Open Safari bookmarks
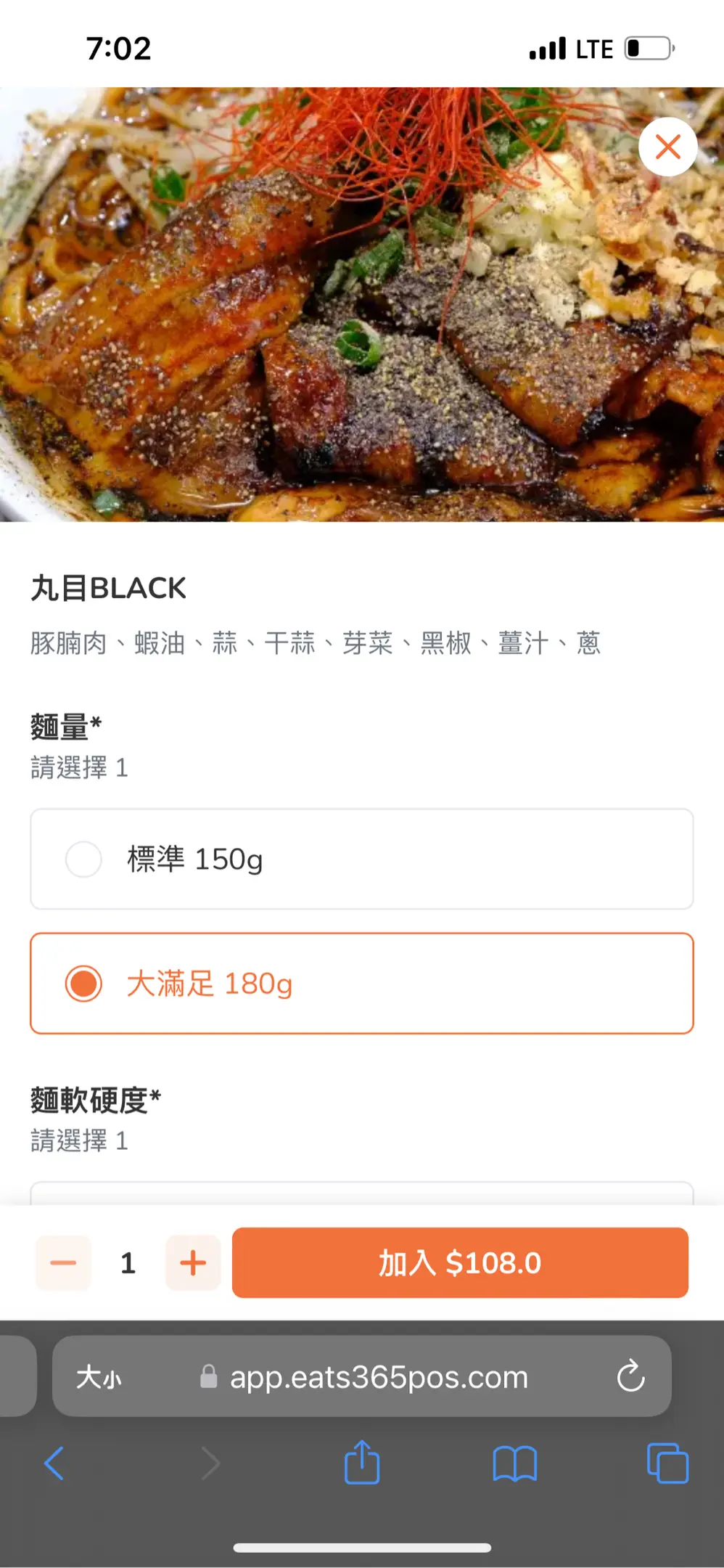 pyautogui.click(x=514, y=1463)
